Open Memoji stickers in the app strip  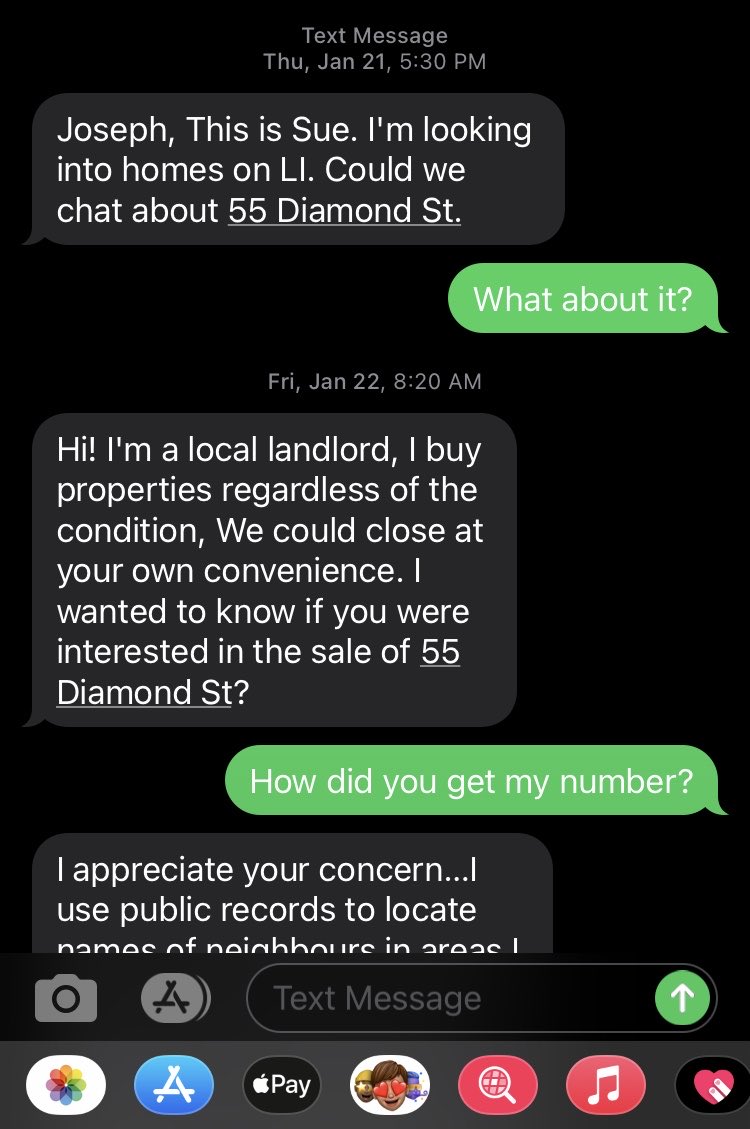[x=390, y=1085]
